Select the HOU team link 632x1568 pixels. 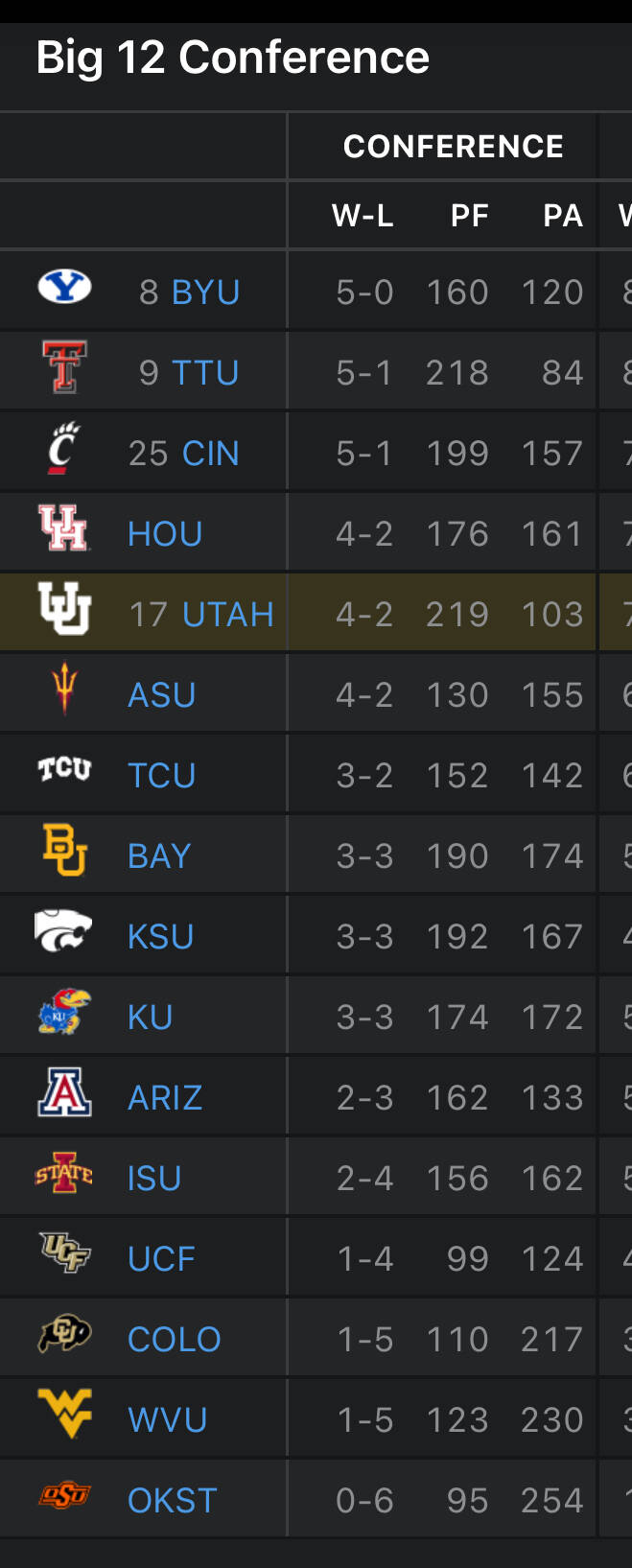click(x=165, y=533)
